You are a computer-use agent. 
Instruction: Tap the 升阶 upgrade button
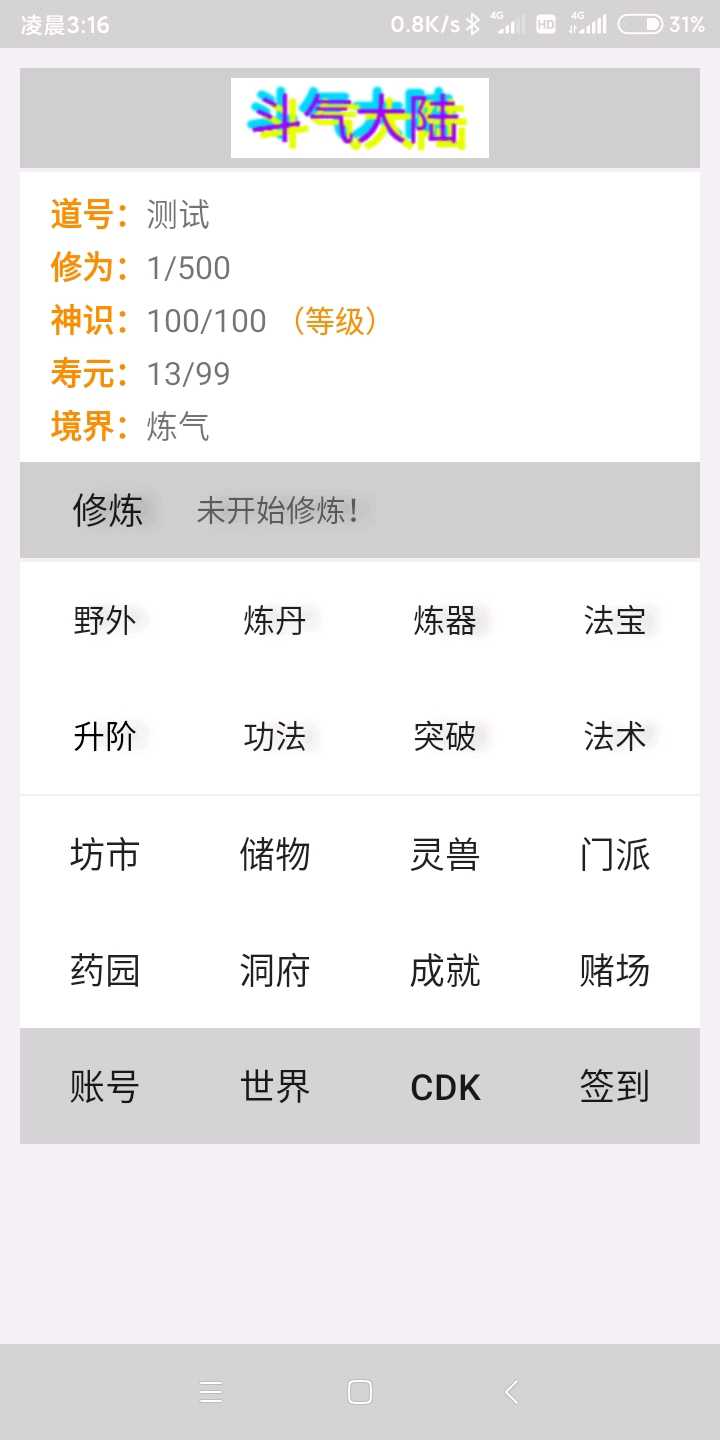click(x=105, y=737)
